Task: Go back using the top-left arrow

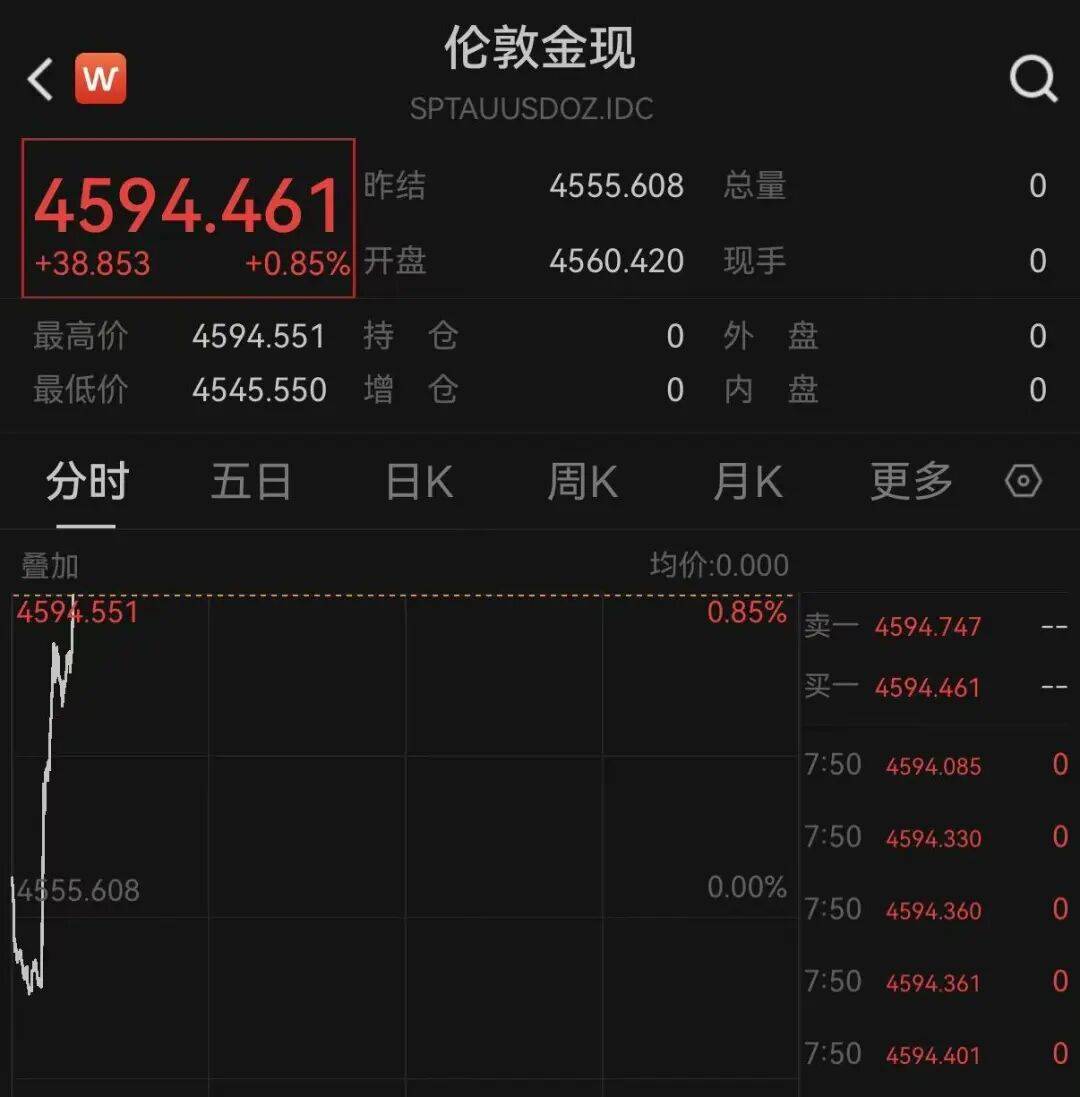Action: (40, 79)
